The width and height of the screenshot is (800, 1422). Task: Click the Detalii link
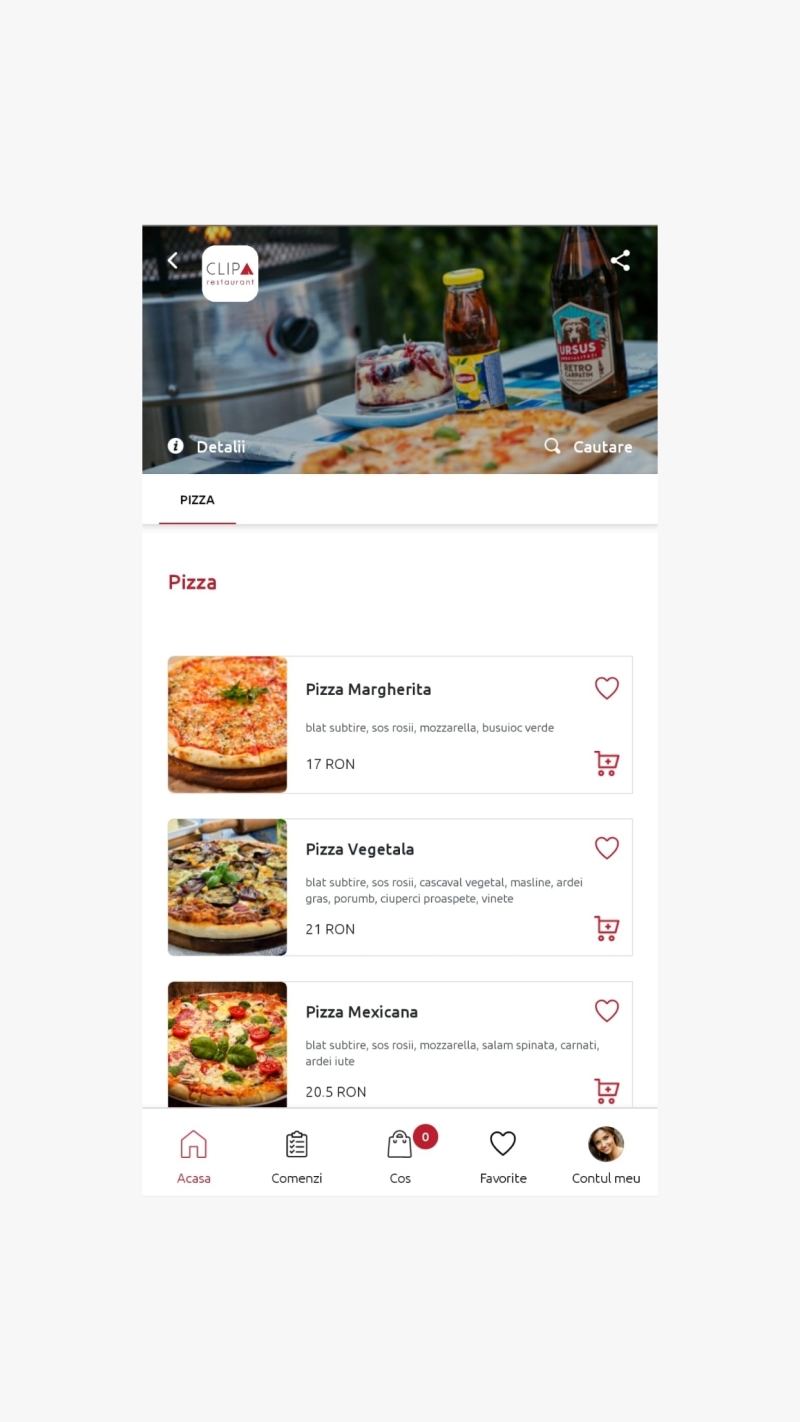(x=221, y=446)
